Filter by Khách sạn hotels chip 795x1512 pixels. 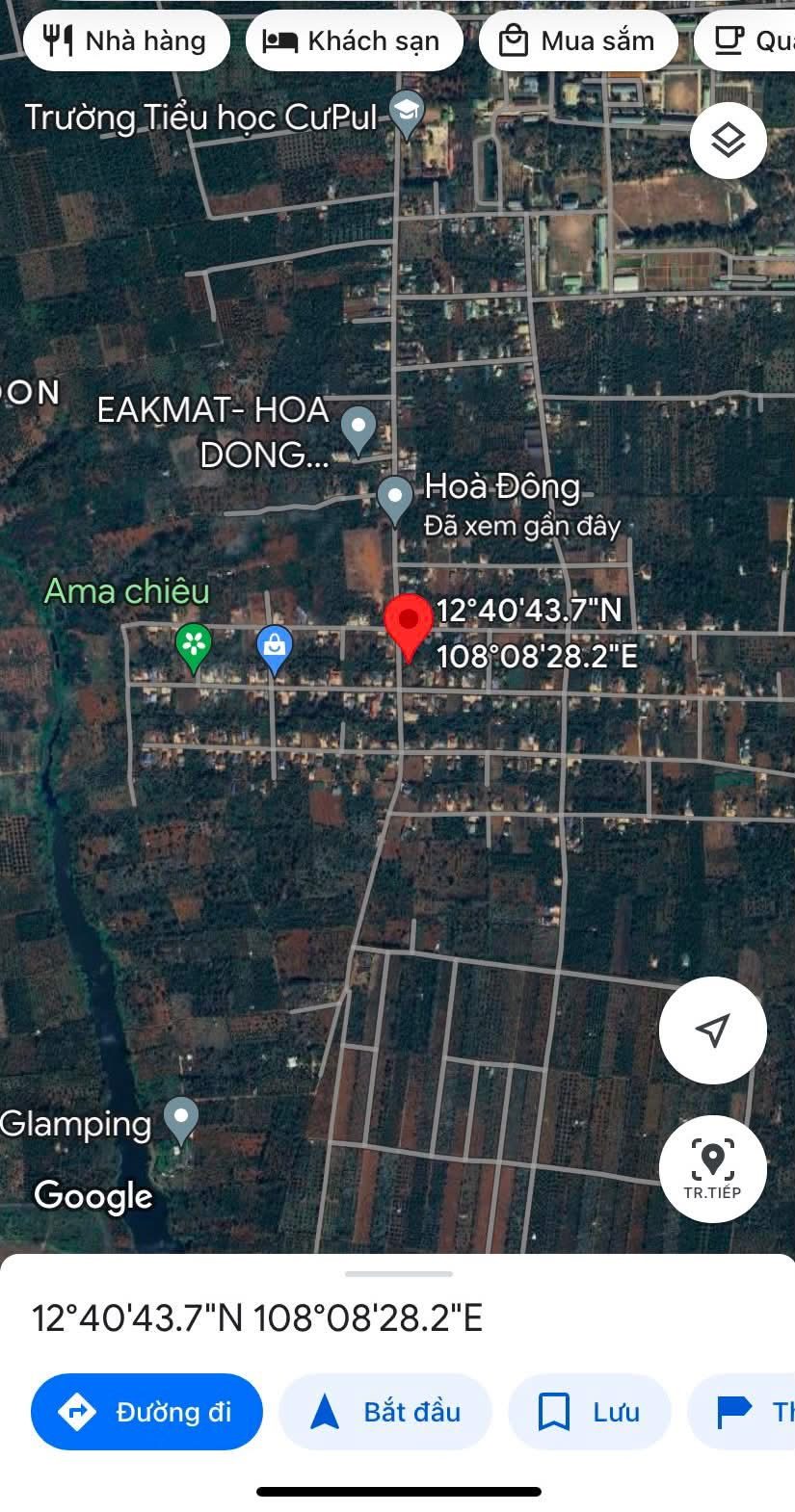point(354,40)
